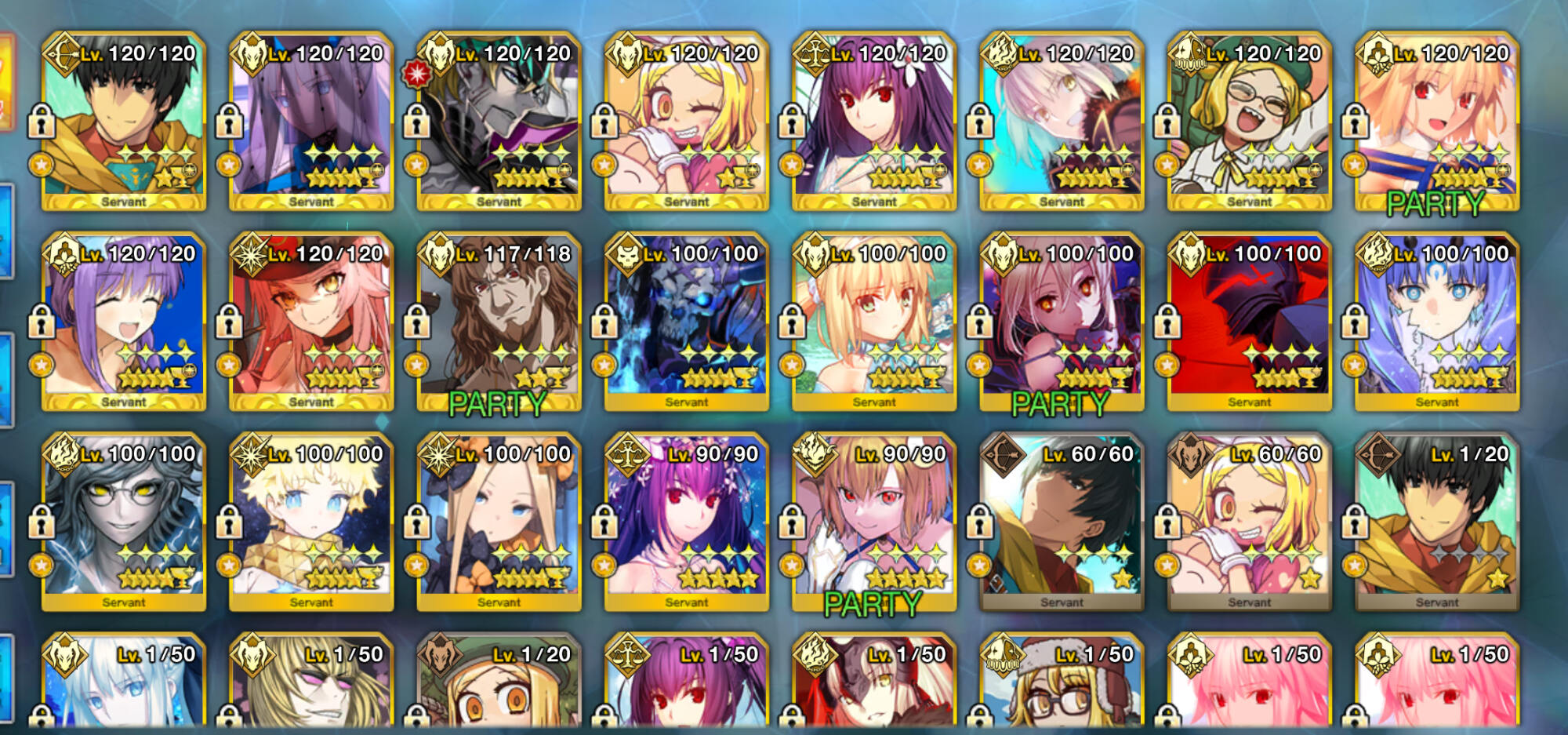Tap the Lv. 60/60 dark-skinned archer card
This screenshot has width=1568, height=735.
pyautogui.click(x=1062, y=522)
